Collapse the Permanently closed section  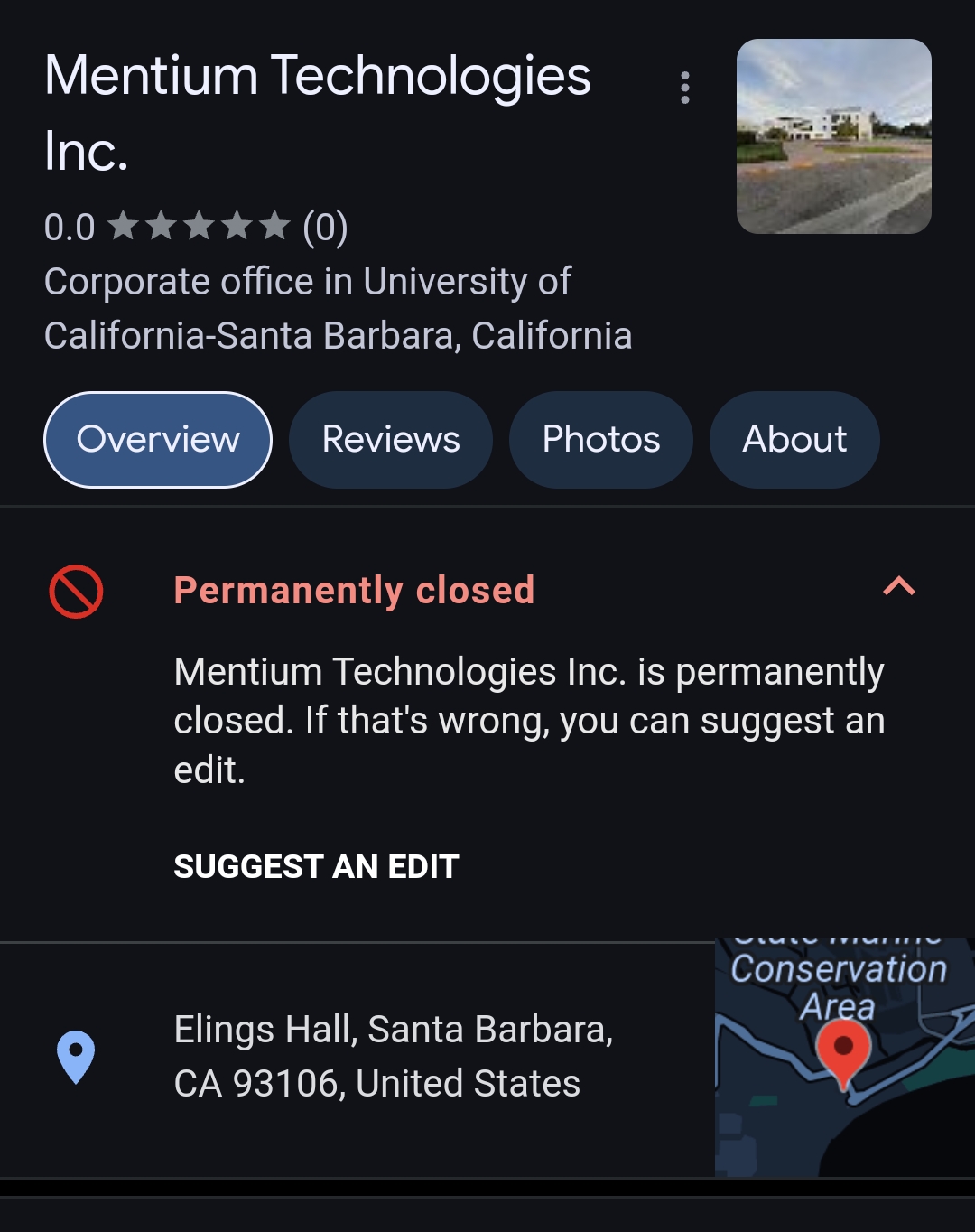pos(898,587)
